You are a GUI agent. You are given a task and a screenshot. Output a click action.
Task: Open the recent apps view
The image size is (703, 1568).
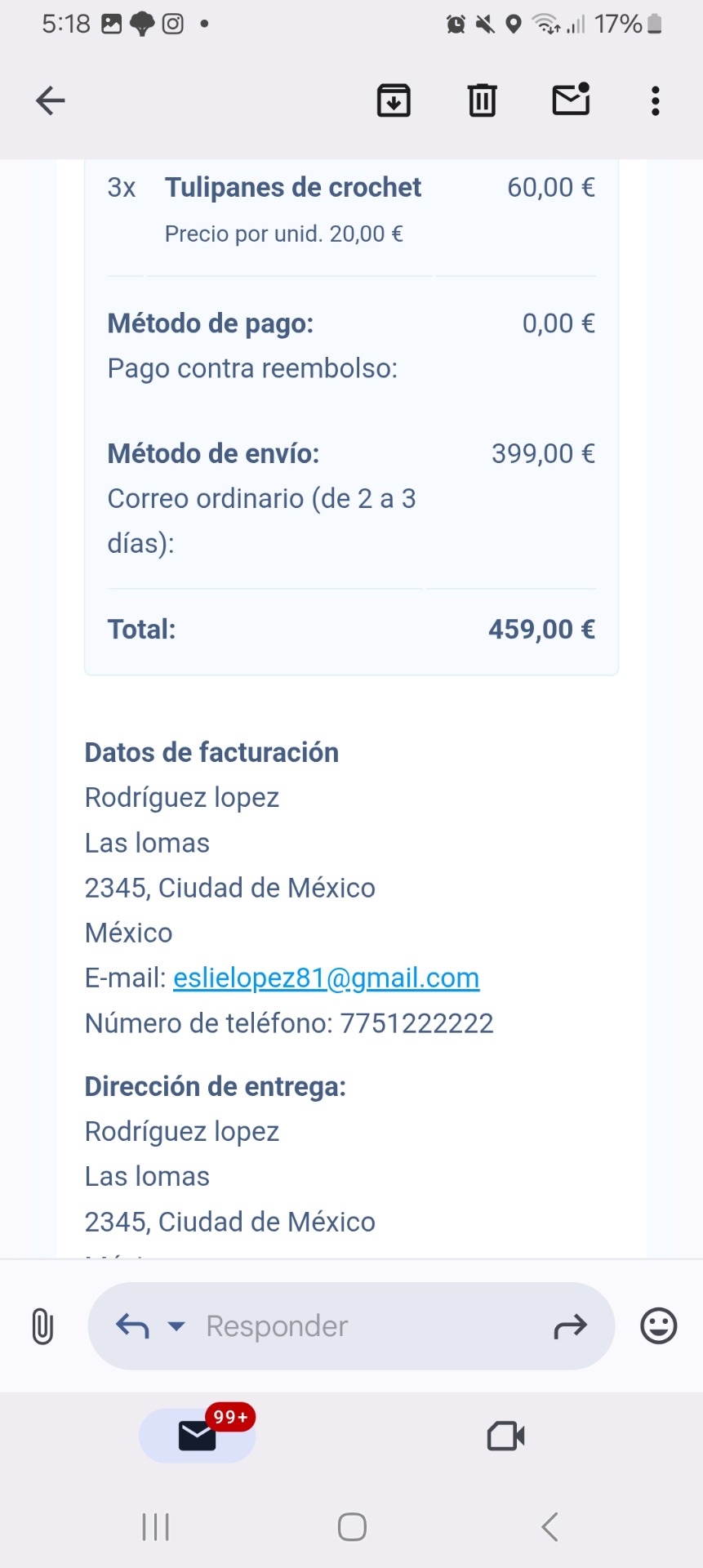(x=156, y=1526)
